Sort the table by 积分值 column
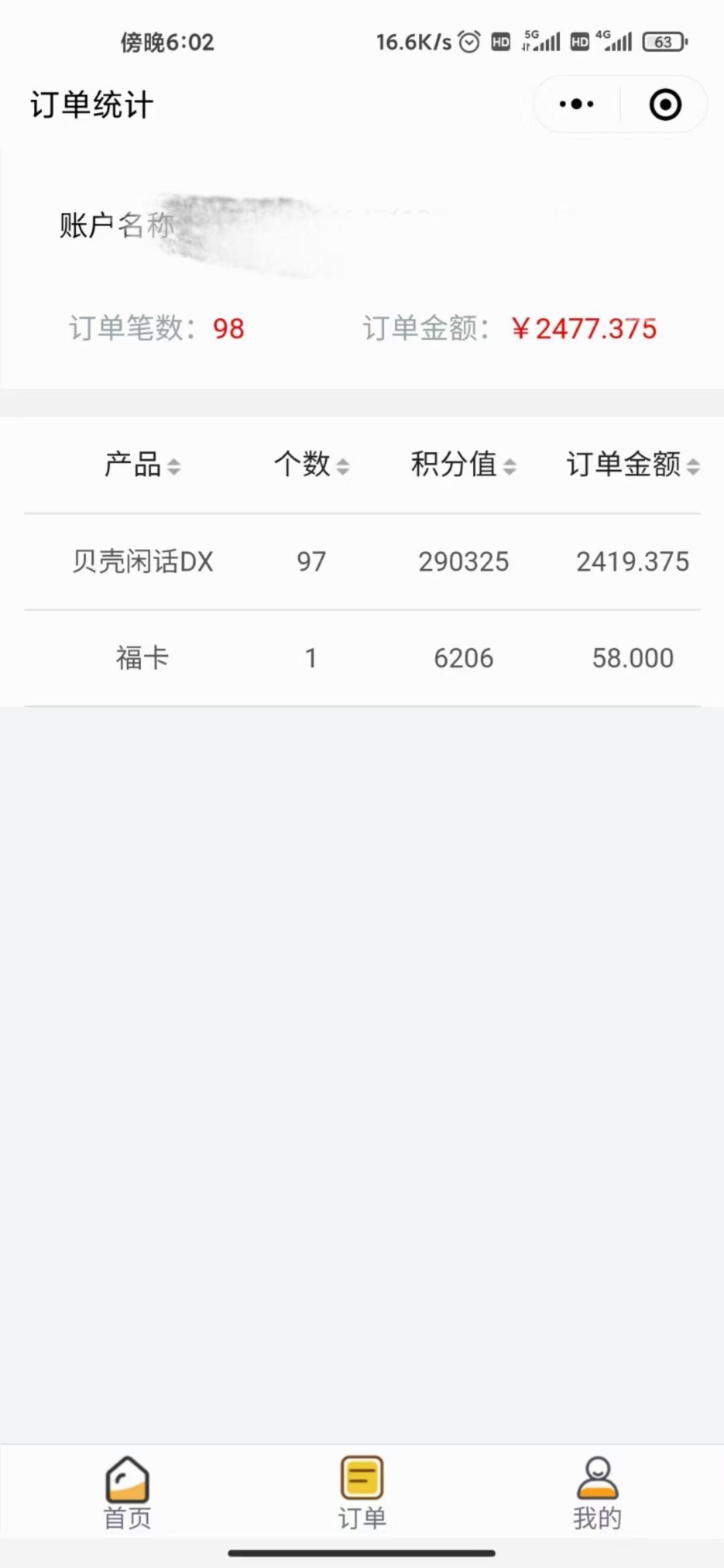The image size is (724, 1568). [x=464, y=464]
